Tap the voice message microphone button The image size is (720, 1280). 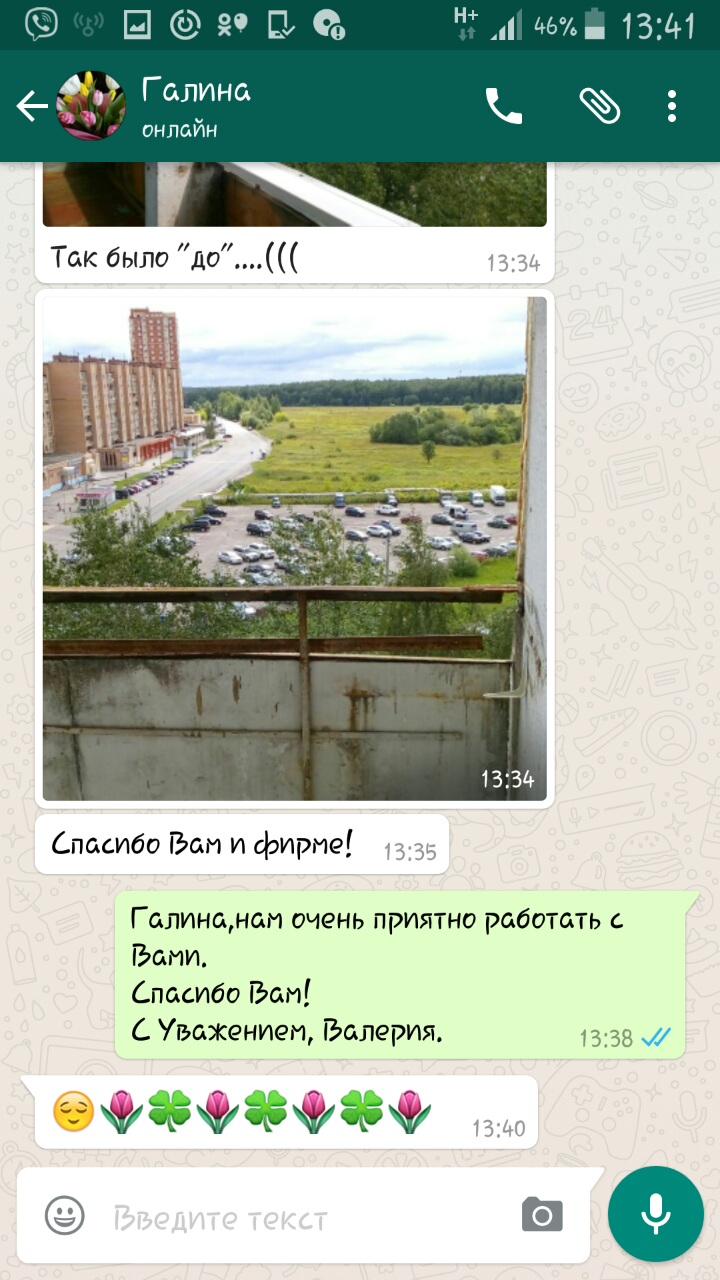pyautogui.click(x=656, y=1214)
